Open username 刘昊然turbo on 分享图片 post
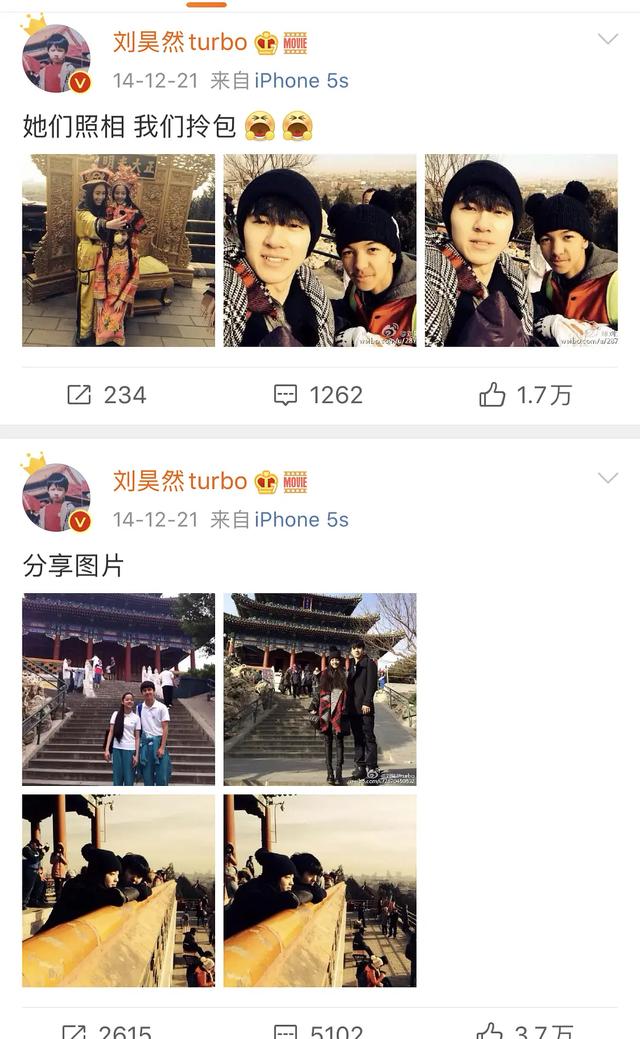The height and width of the screenshot is (1039, 640). click(180, 481)
